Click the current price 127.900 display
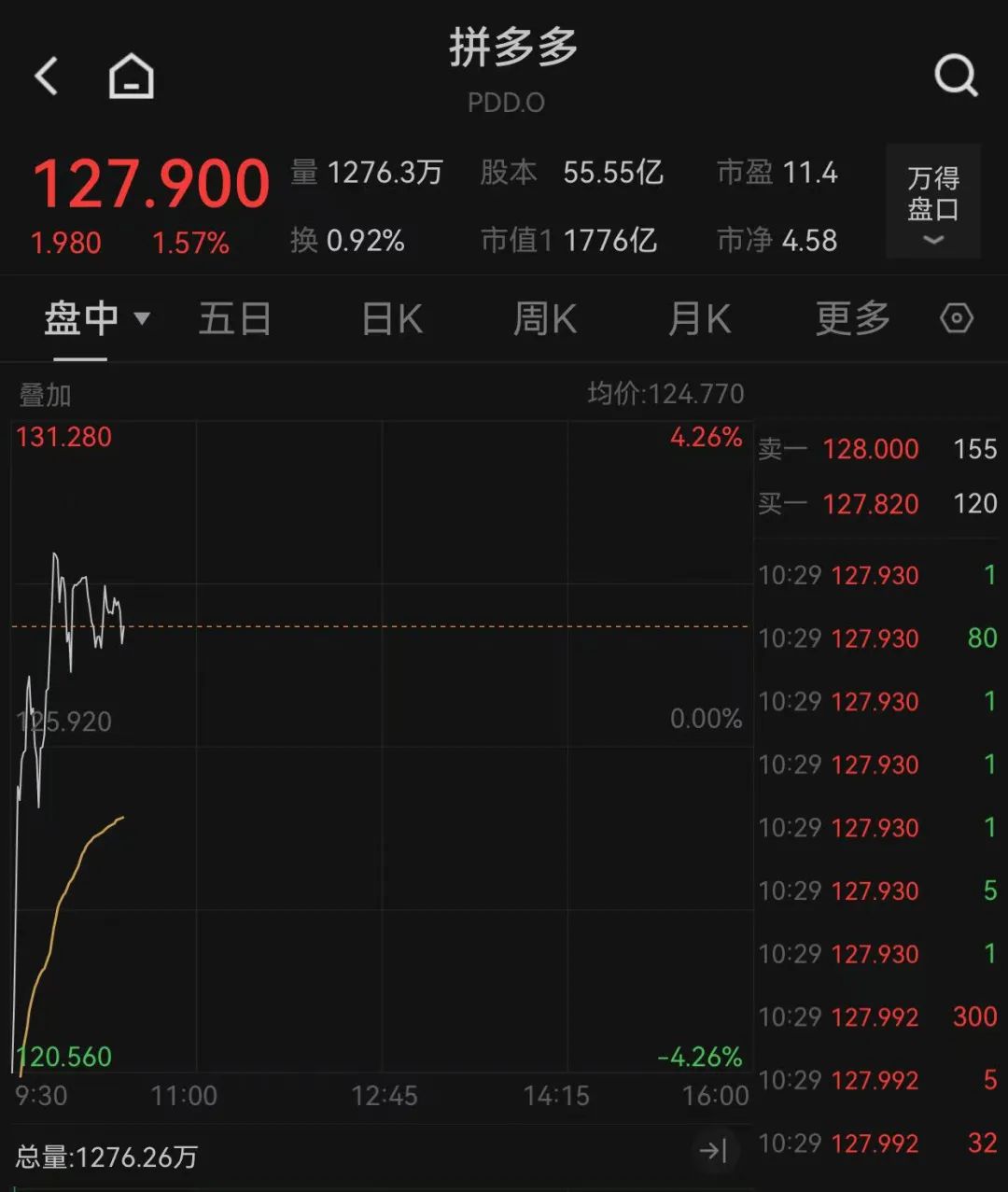1008x1192 pixels. (x=150, y=183)
